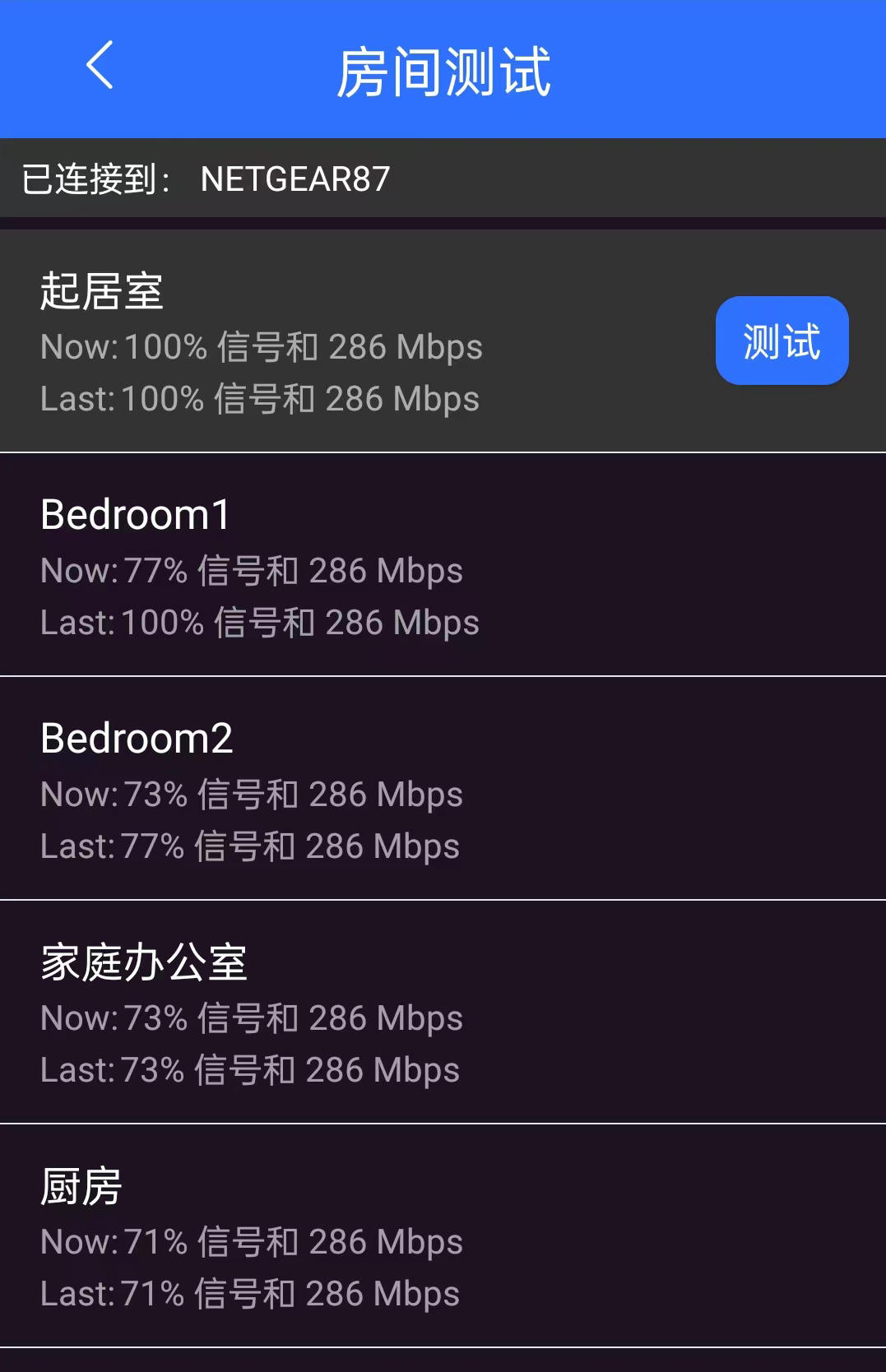Tap the 起居室 room name label
The image size is (886, 1372).
[x=100, y=290]
